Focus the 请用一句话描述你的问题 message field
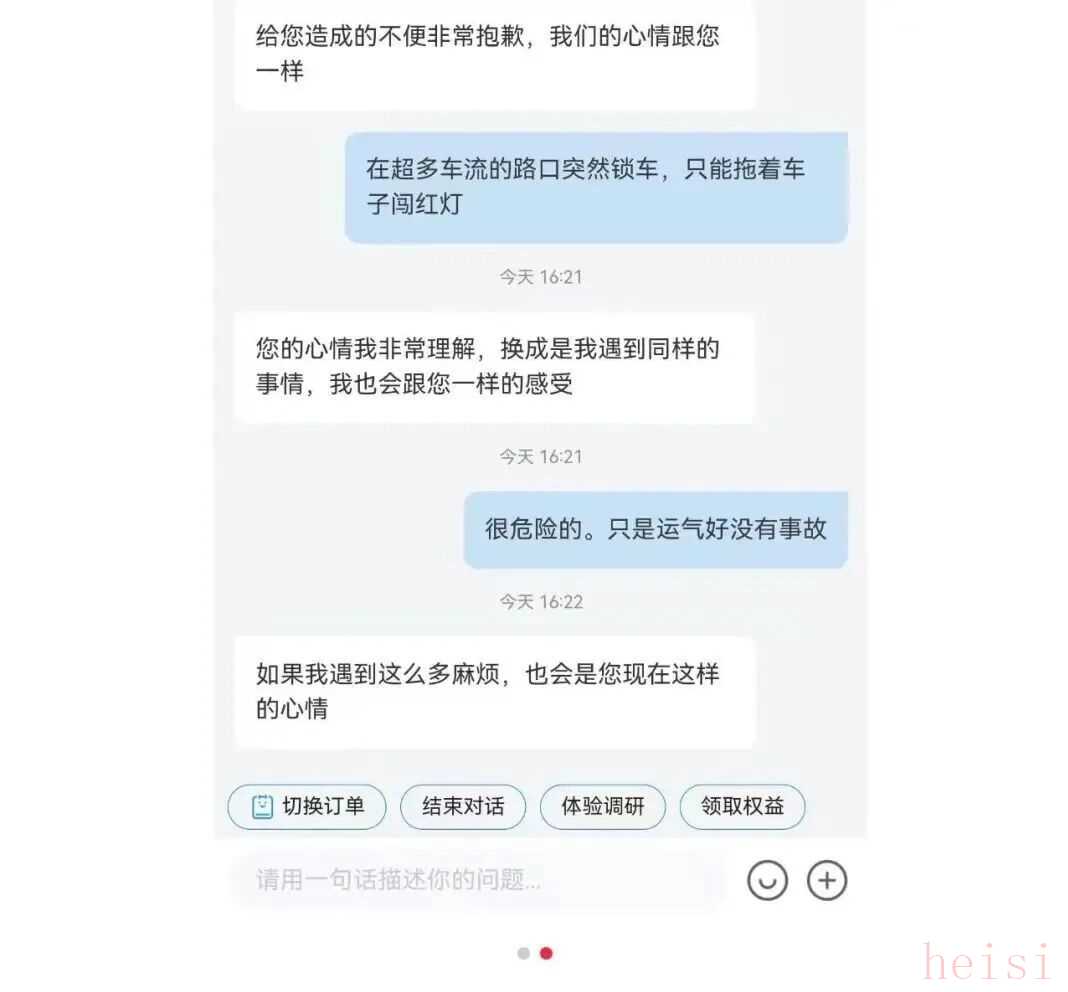 [478, 881]
